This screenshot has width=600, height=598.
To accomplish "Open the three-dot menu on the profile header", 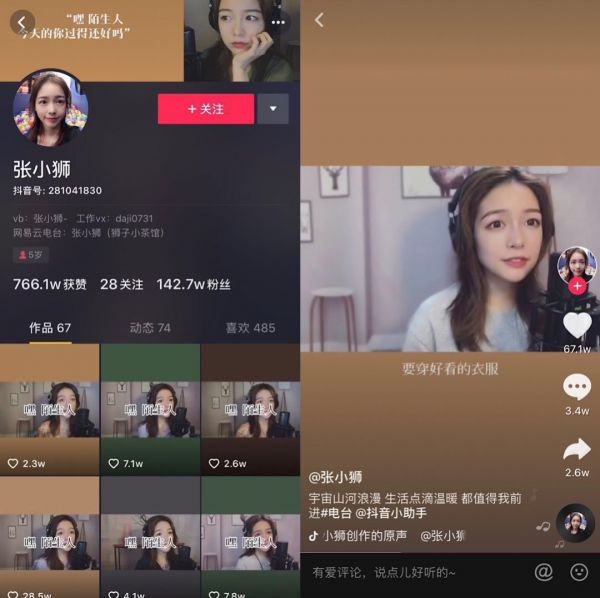I will pos(277,21).
